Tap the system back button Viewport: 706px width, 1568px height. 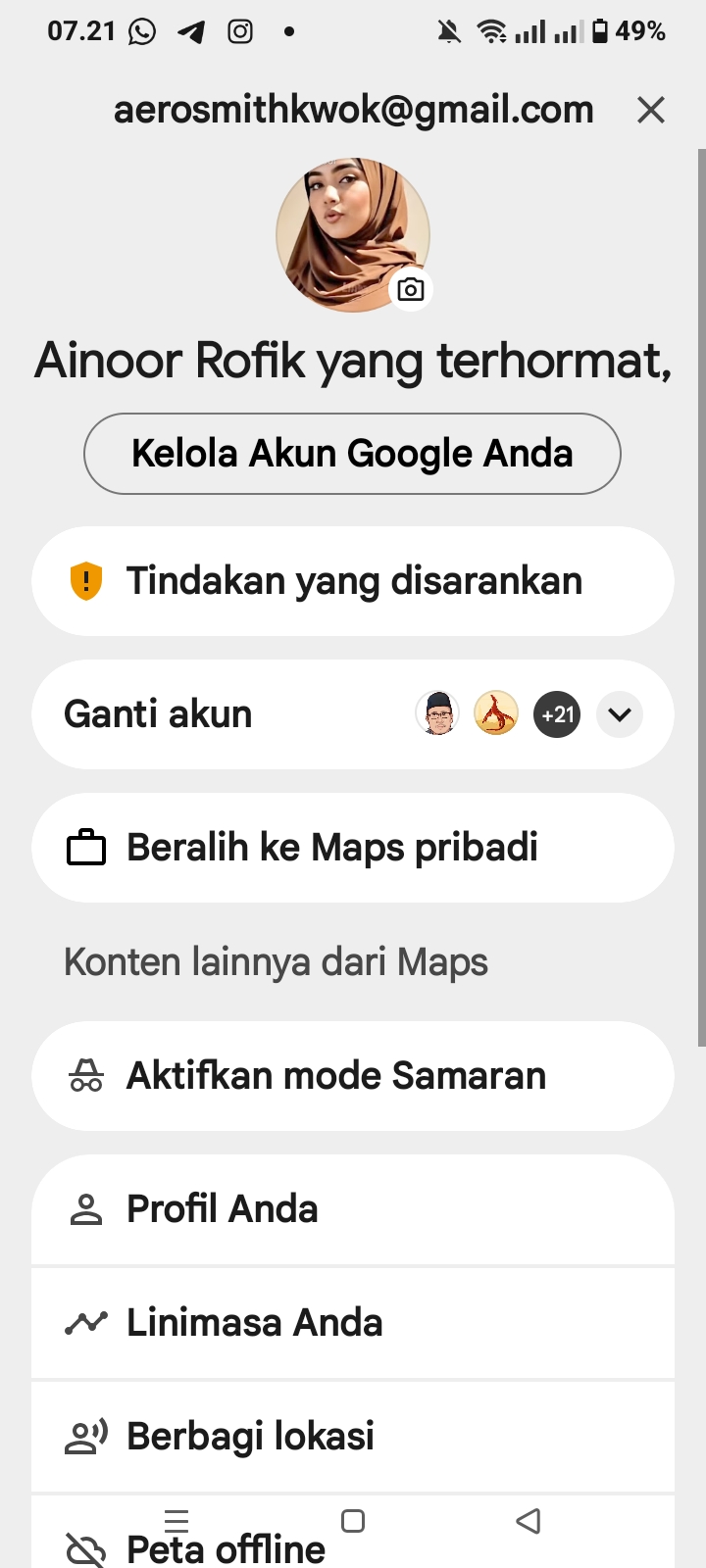[x=529, y=1521]
